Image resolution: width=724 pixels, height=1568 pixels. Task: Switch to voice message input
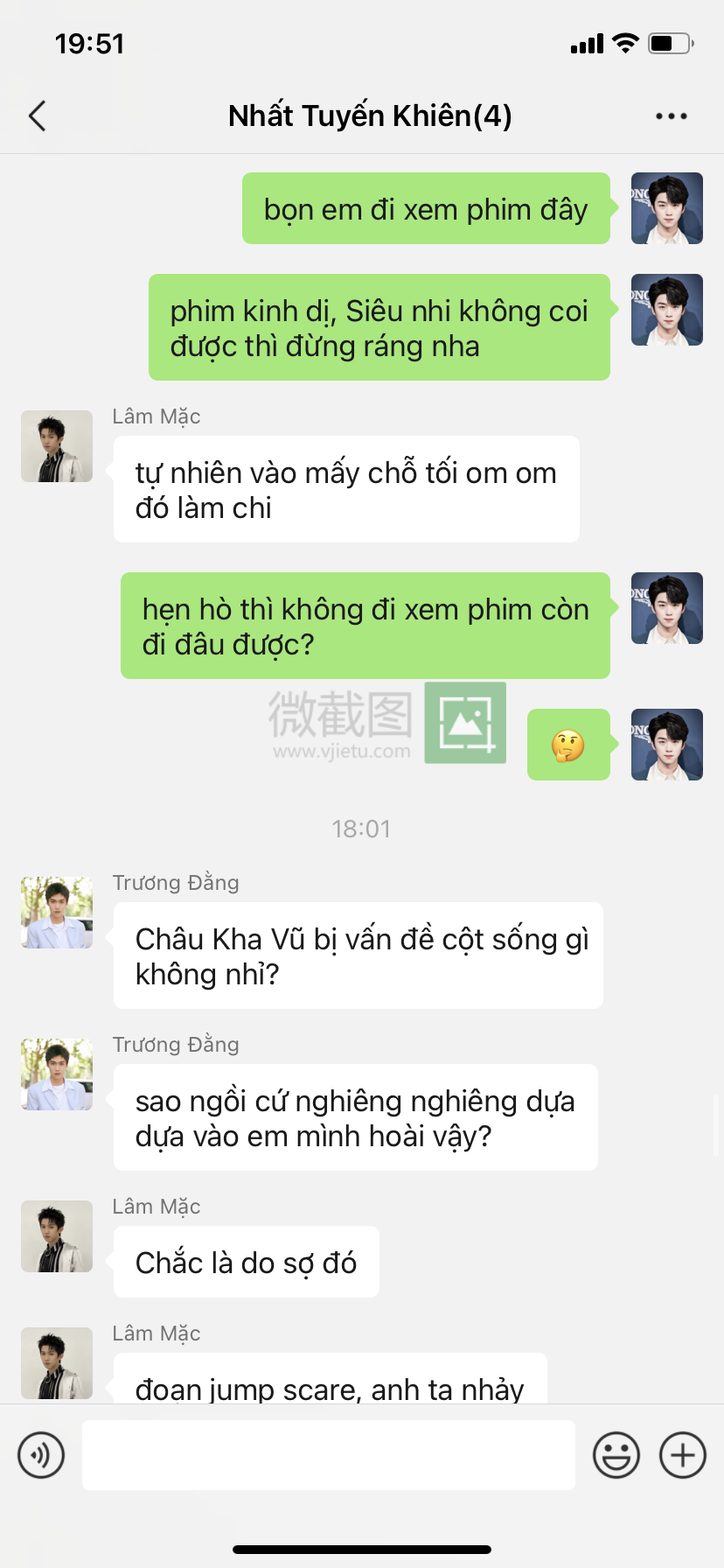41,1455
